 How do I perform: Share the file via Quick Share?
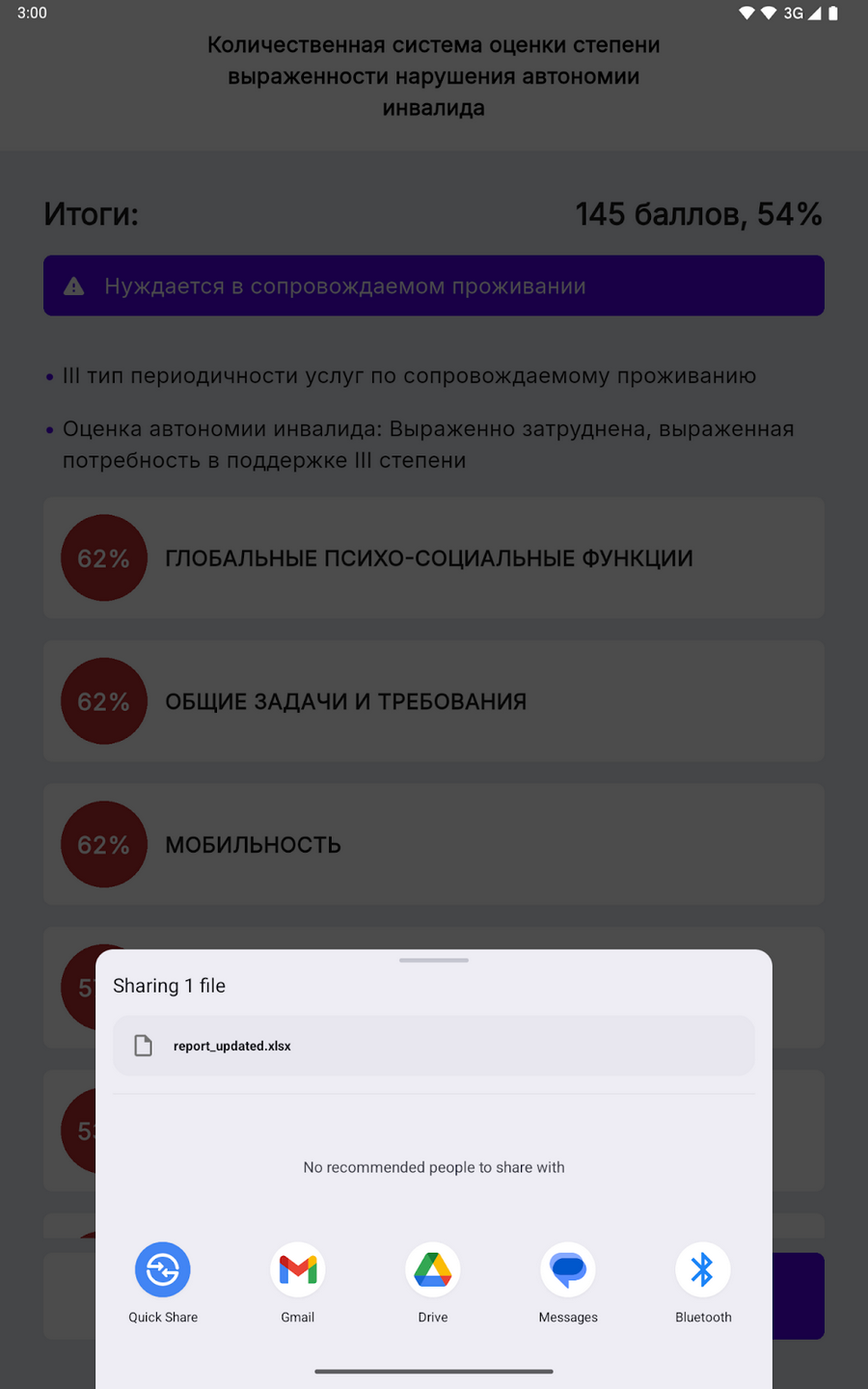coord(163,1269)
